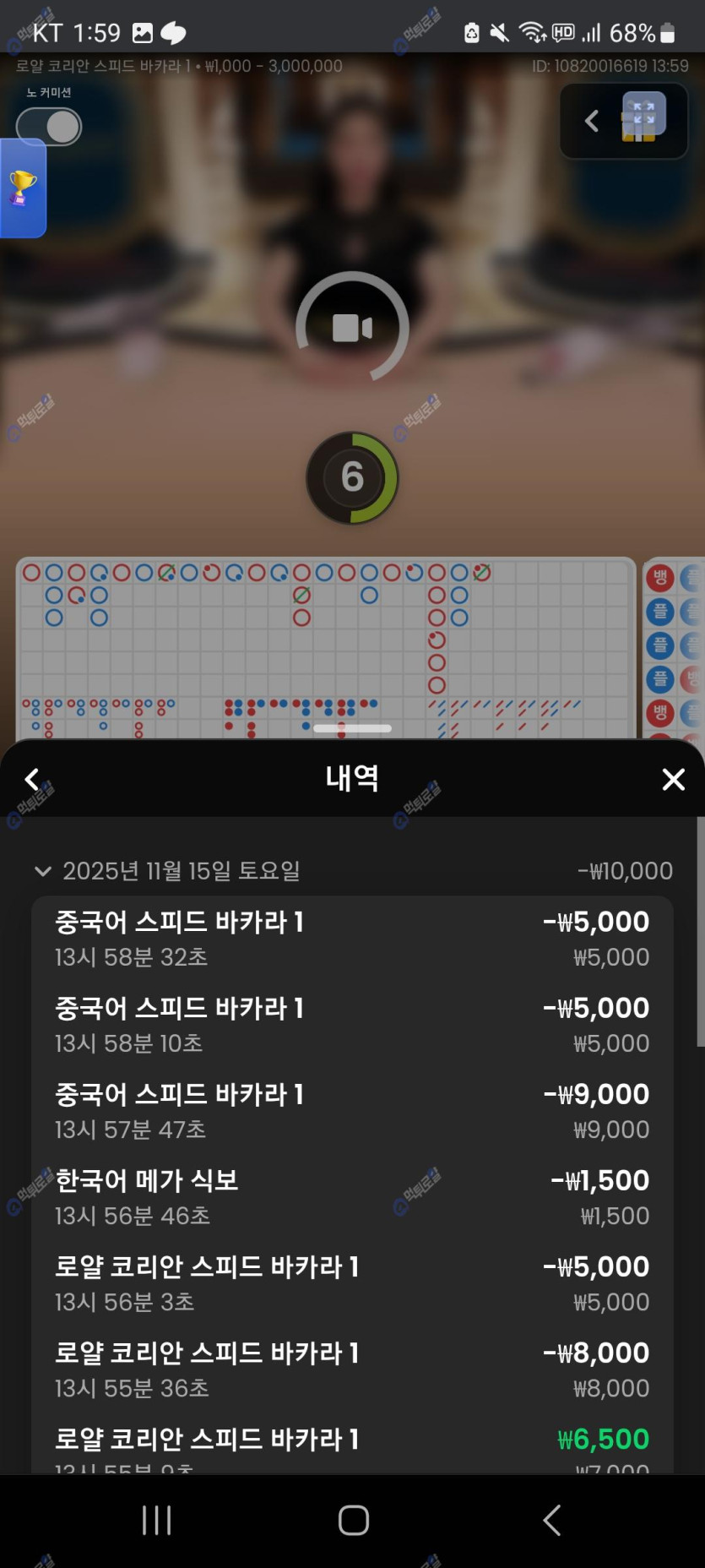Toggle the 노 커미션 switch
This screenshot has width=705, height=1568.
point(49,127)
